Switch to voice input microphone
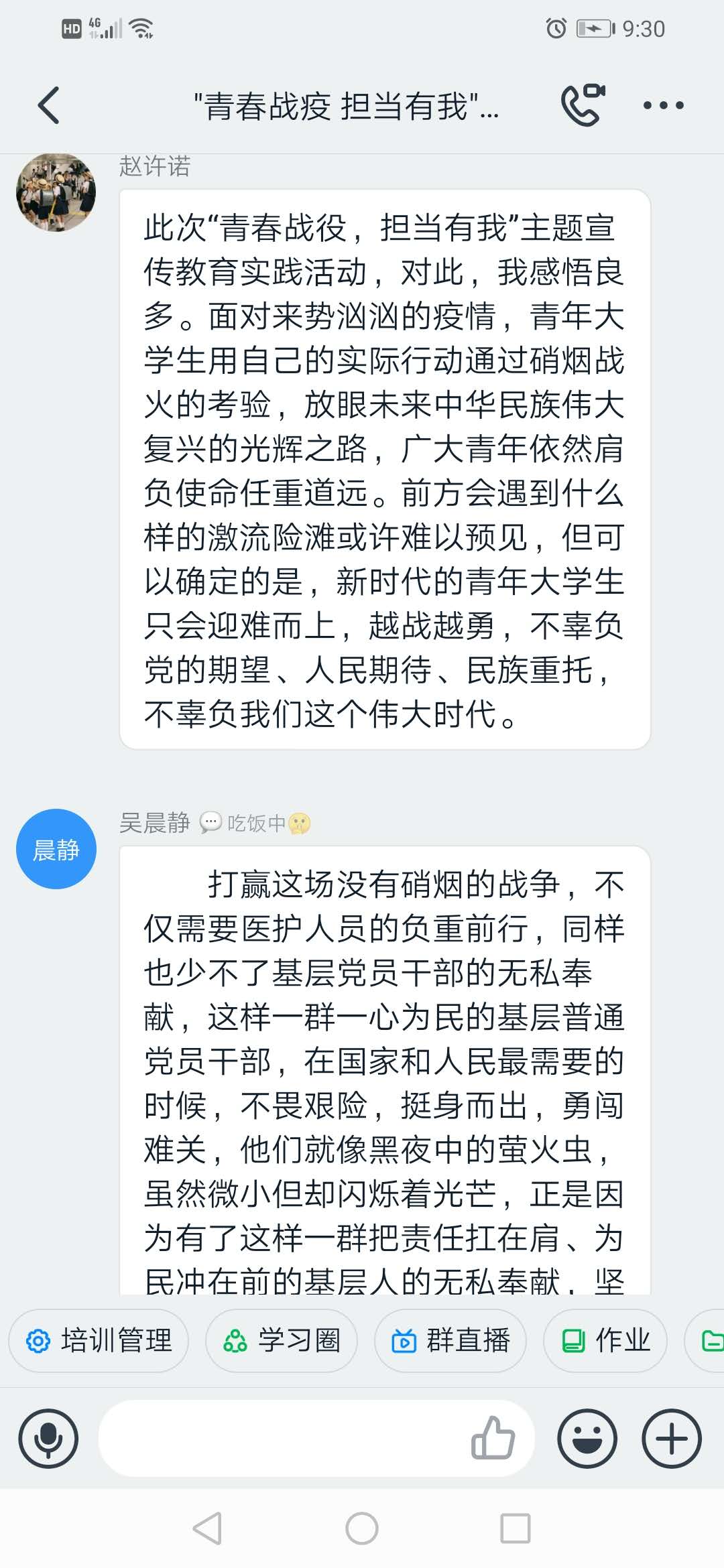This screenshot has height=1568, width=724. click(48, 1439)
